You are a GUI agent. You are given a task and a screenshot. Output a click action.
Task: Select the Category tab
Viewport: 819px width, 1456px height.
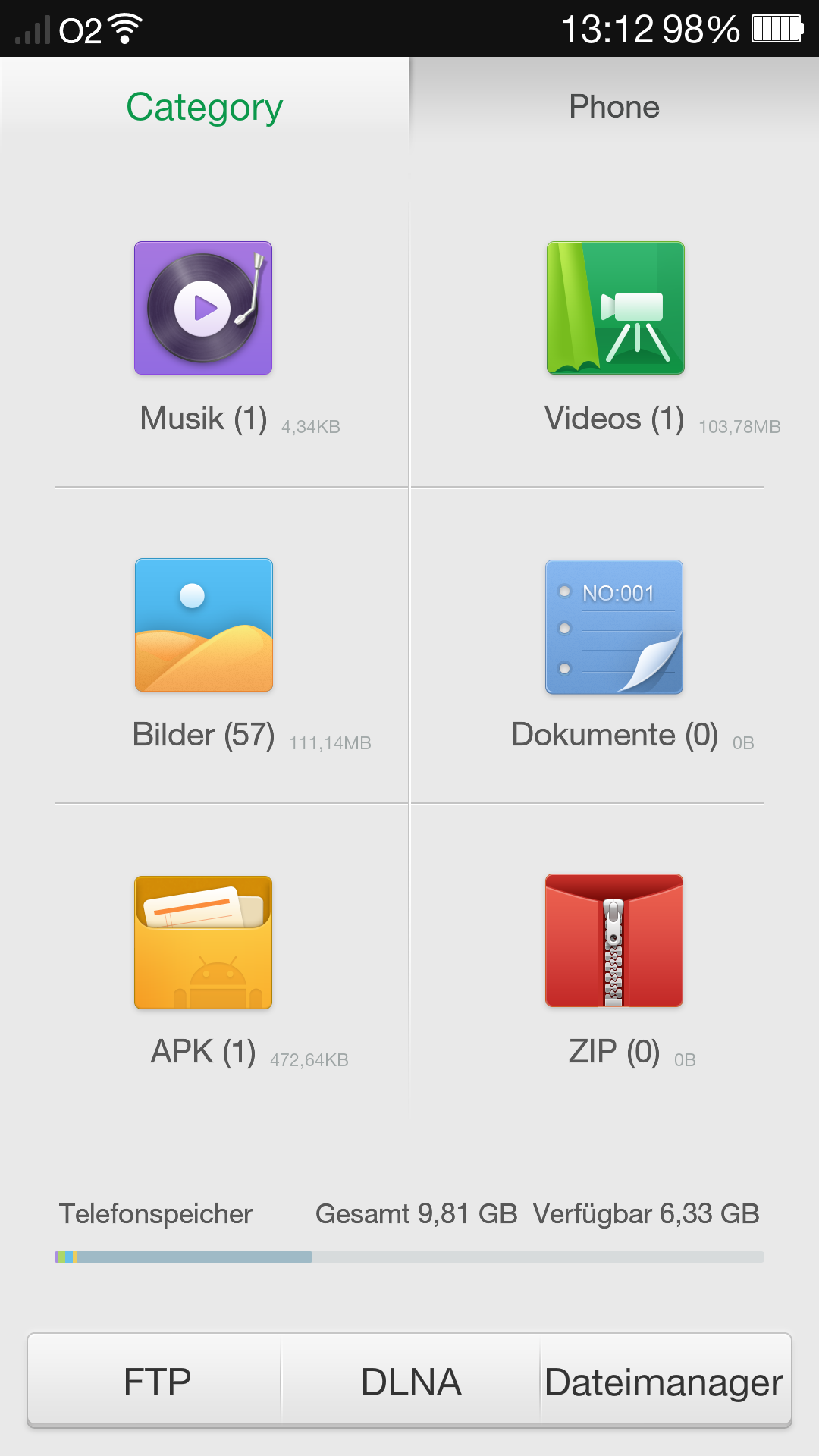coord(205,107)
